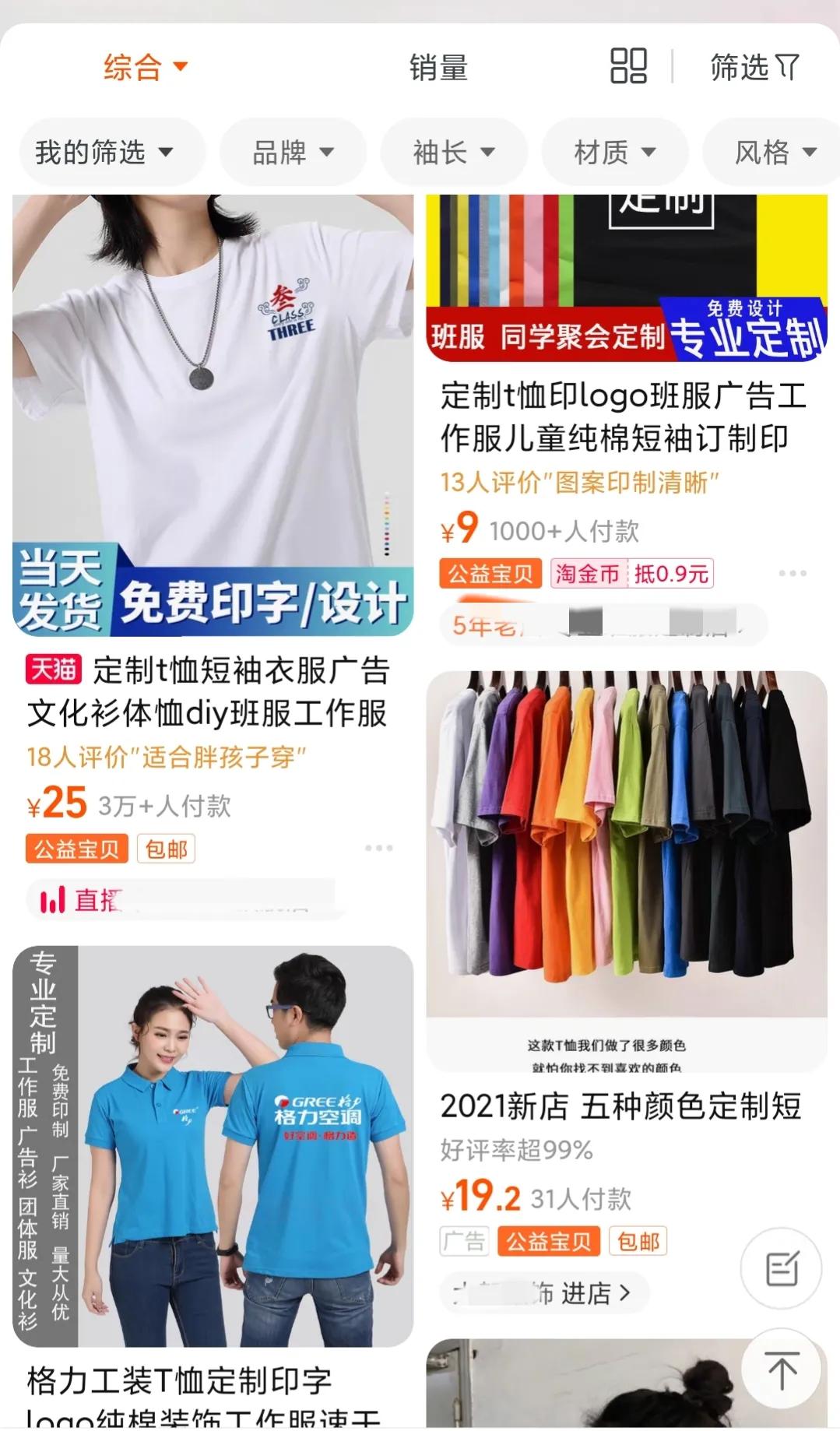Expand the 综合 sort dropdown
The height and width of the screenshot is (1431, 840).
point(144,69)
